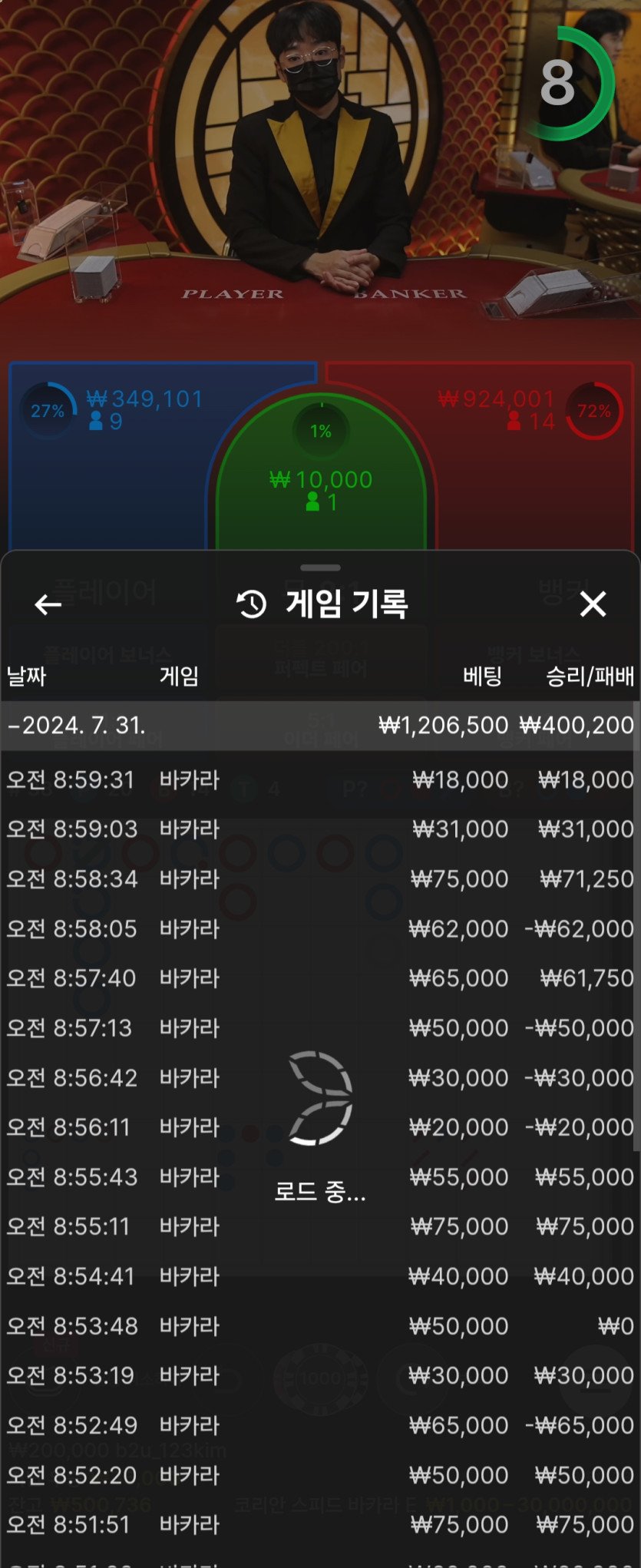
Task: Select the 오전 8:52:20 바카라 entry
Action: click(320, 1475)
